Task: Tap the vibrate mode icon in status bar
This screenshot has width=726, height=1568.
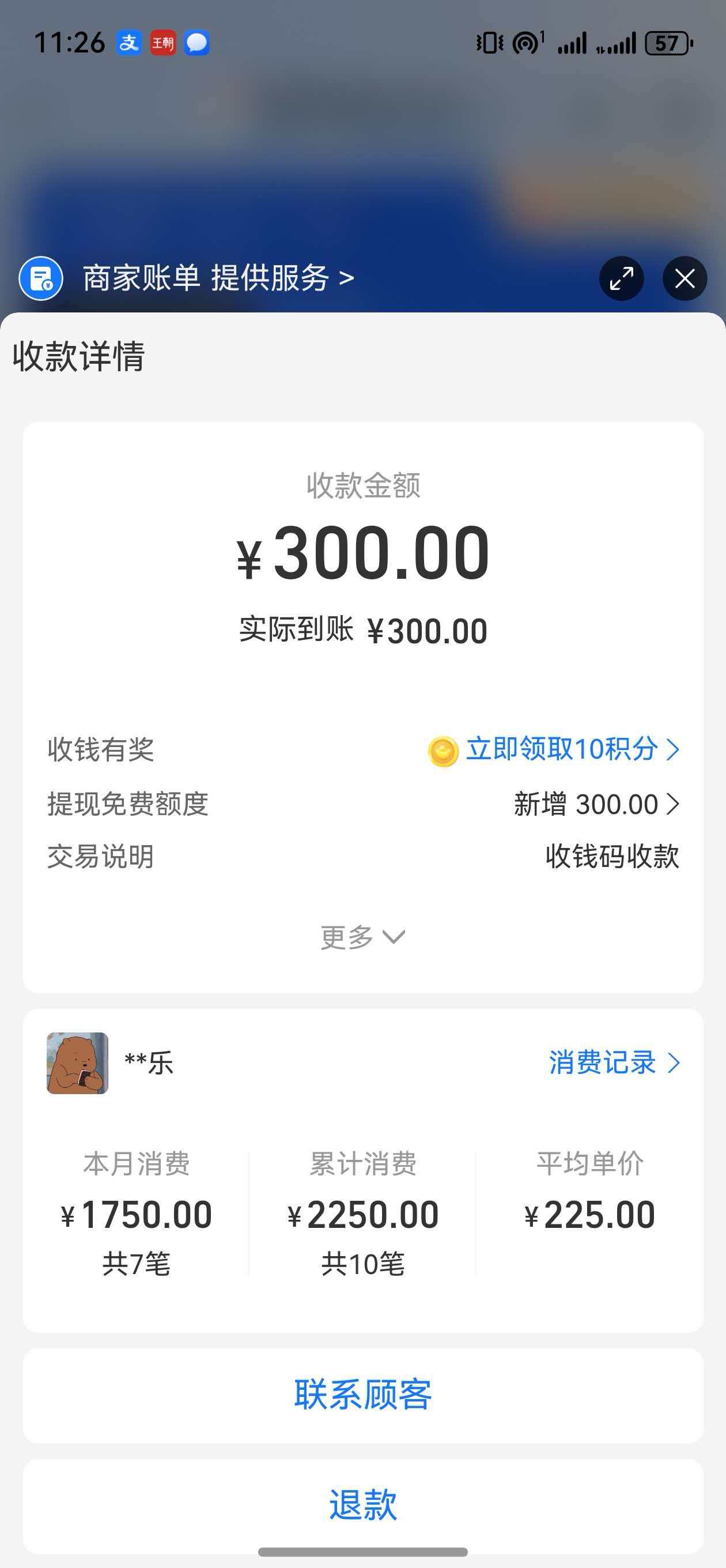Action: (x=490, y=42)
